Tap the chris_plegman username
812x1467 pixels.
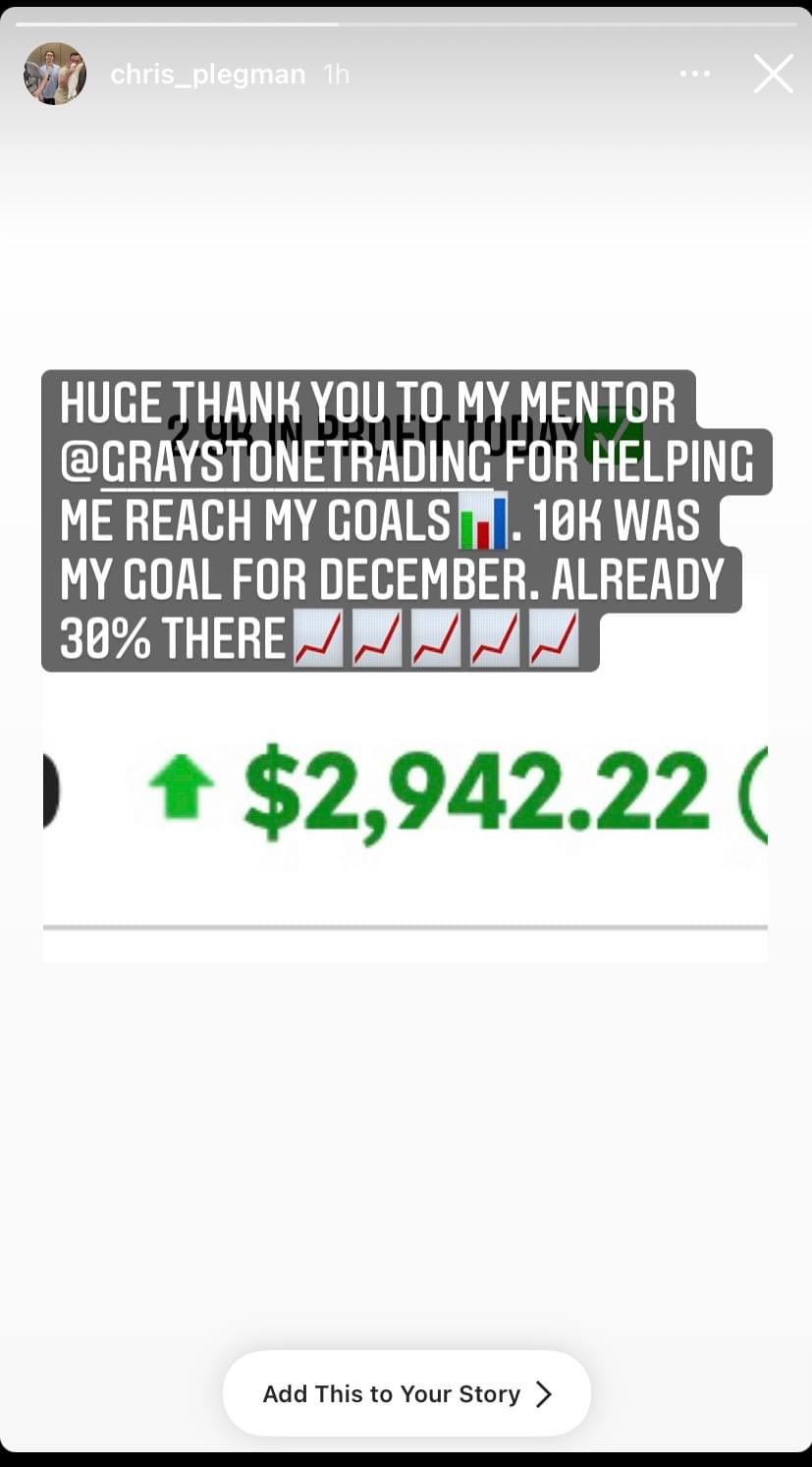tap(208, 75)
